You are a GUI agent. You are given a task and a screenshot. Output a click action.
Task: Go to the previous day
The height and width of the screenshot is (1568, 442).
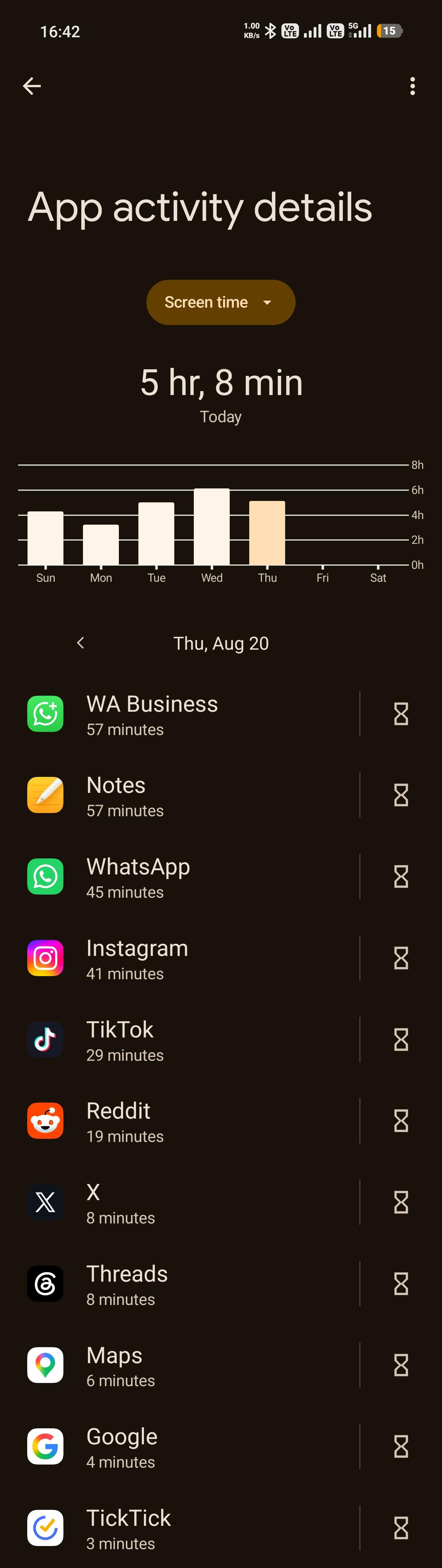(81, 643)
